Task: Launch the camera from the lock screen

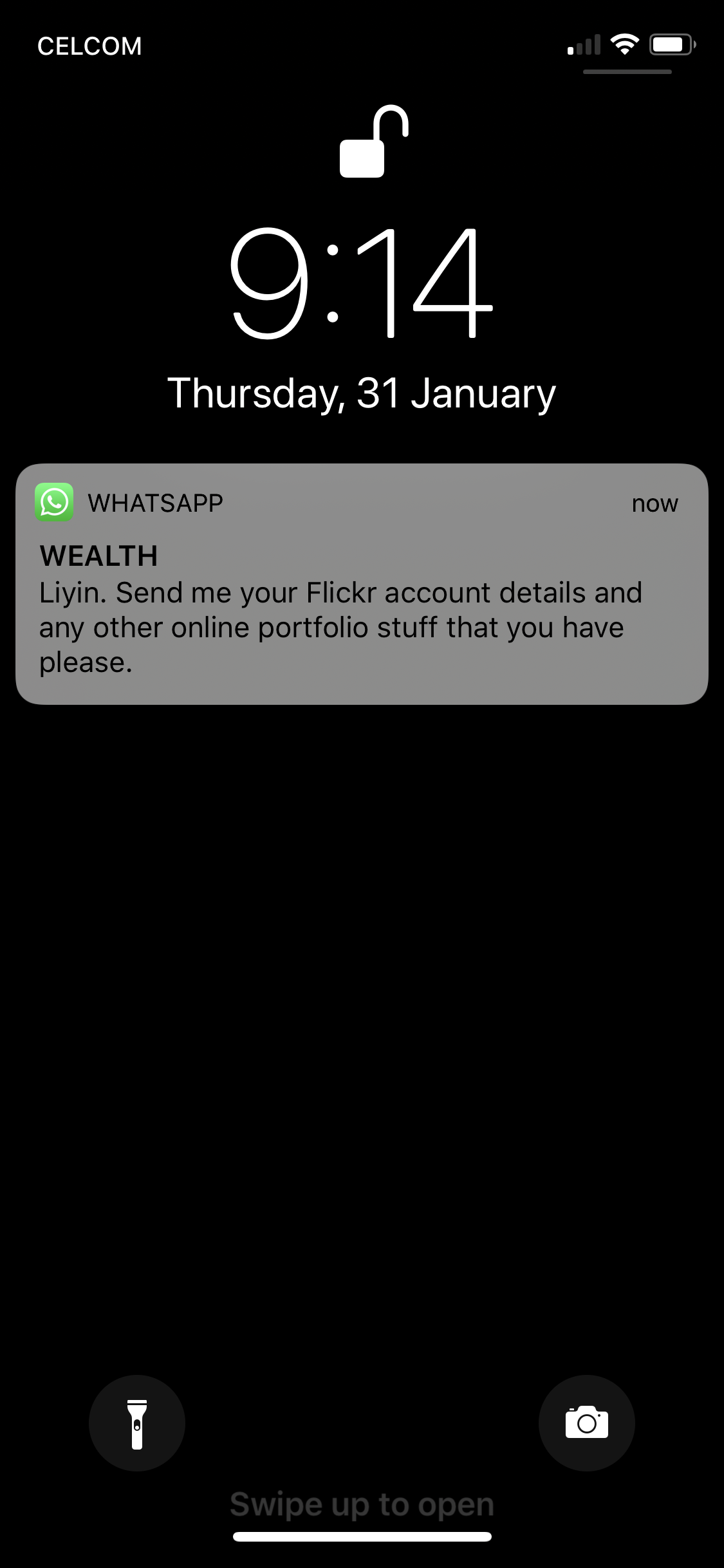Action: [x=586, y=1423]
